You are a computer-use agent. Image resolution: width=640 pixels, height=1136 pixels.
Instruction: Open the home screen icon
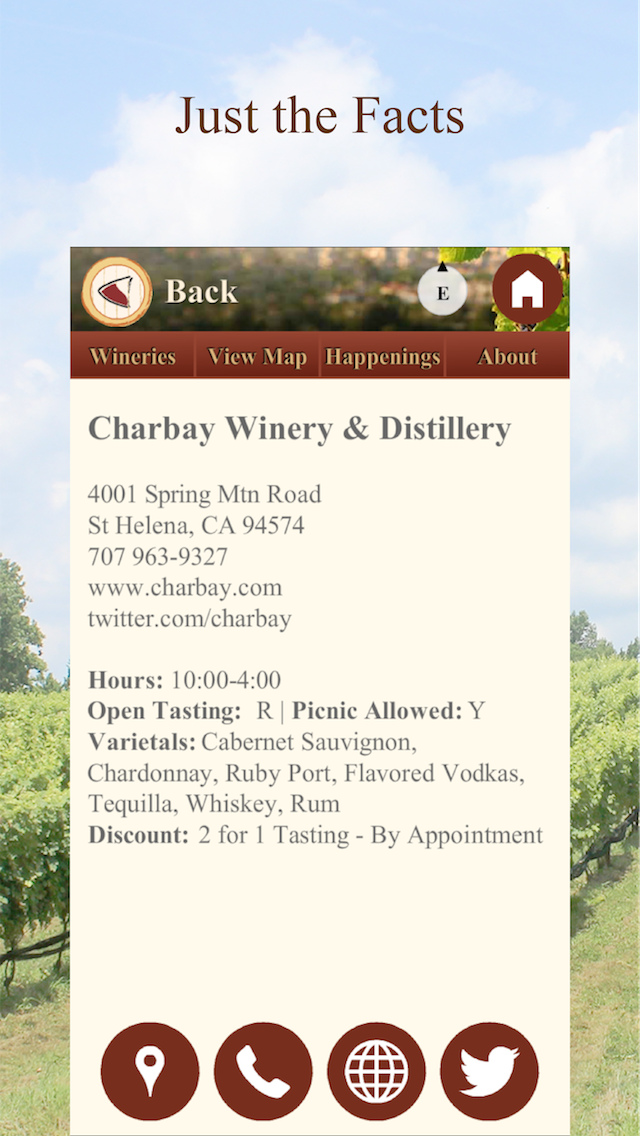point(527,289)
